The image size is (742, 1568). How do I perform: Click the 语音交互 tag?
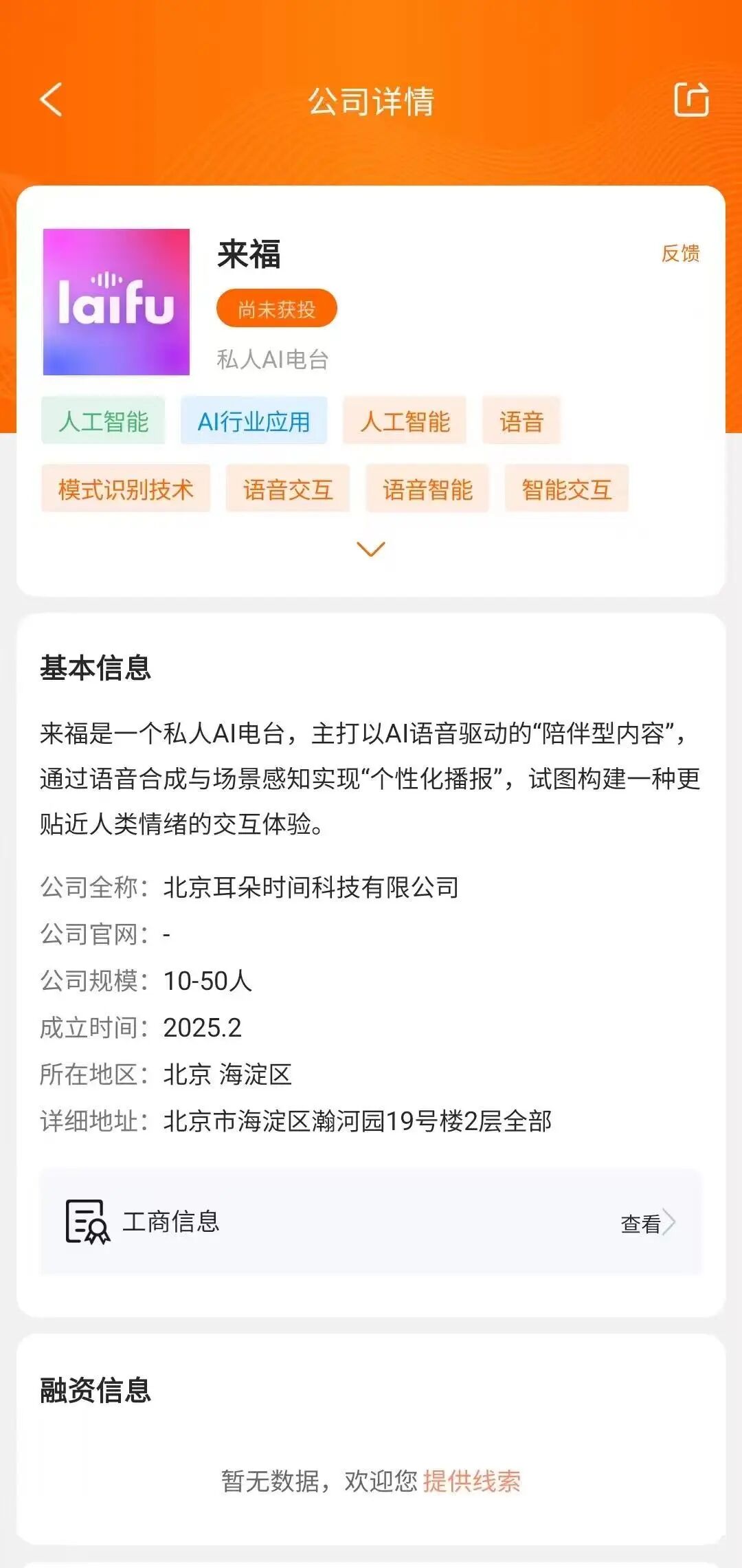point(288,489)
